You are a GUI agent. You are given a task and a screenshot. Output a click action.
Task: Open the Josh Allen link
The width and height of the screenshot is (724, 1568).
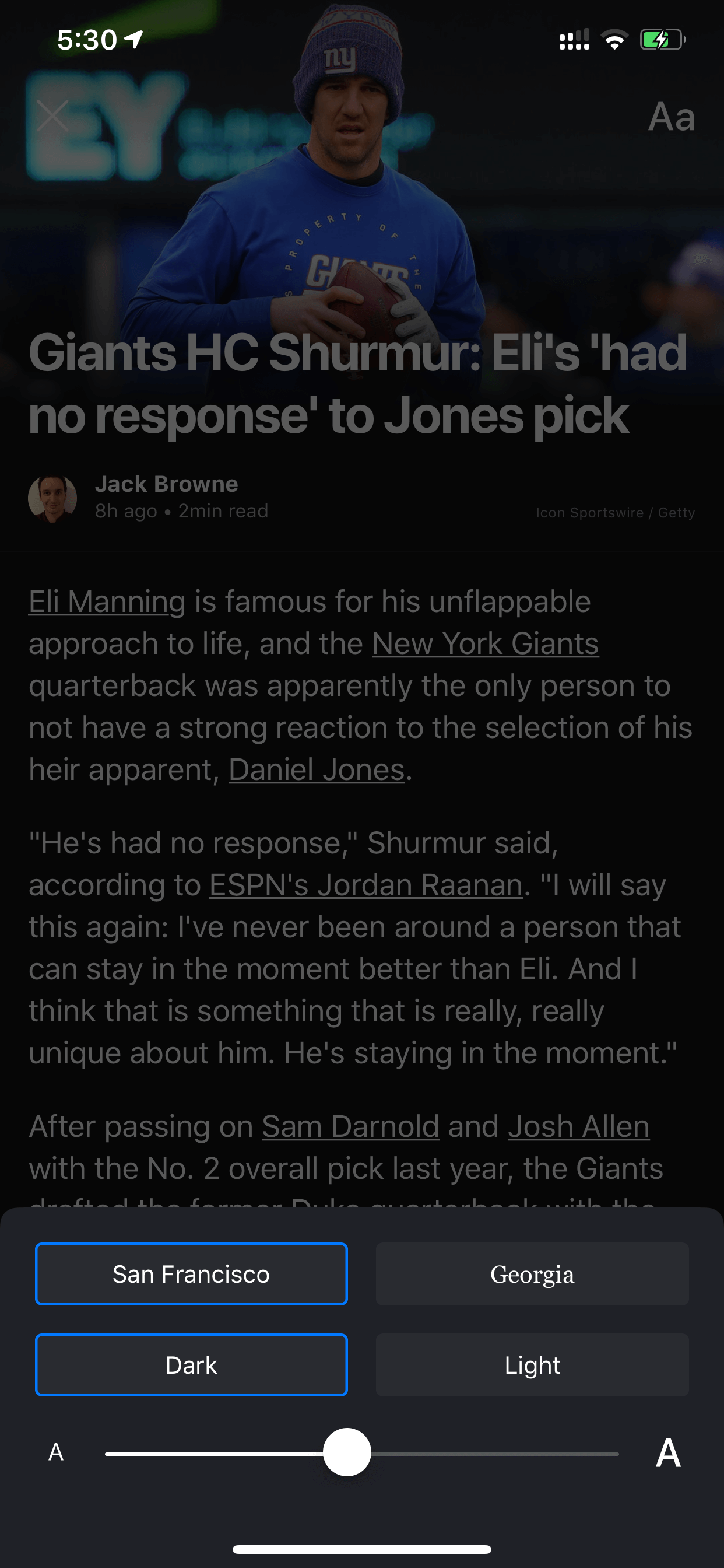578,1126
